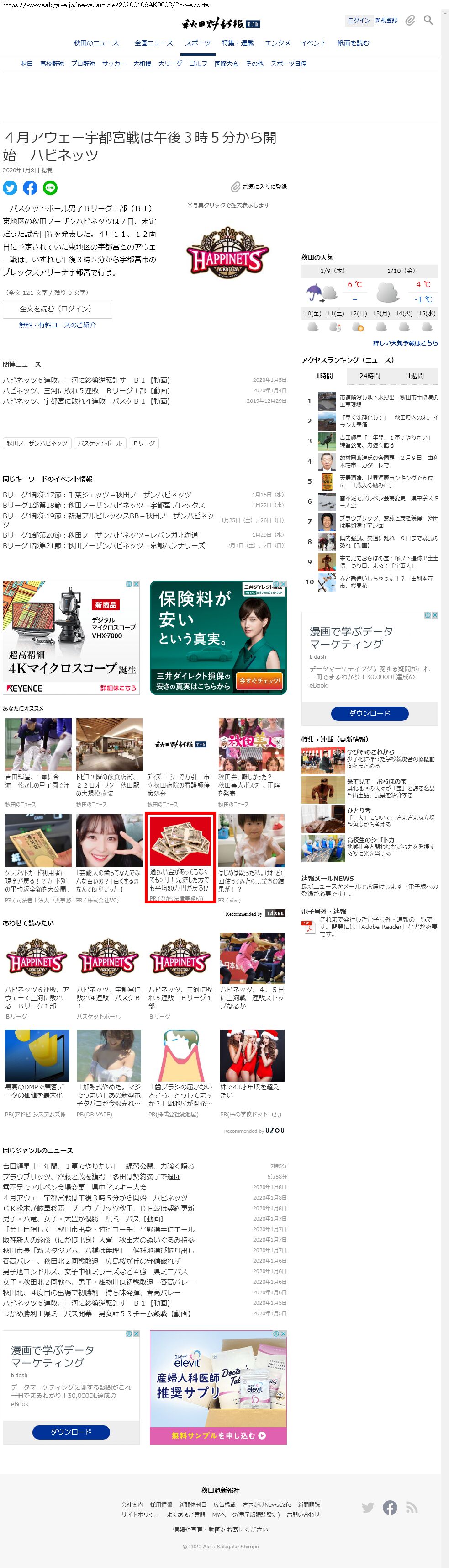Tap 全文を読む(ログイン) button
The image size is (449, 1568).
click(x=57, y=309)
